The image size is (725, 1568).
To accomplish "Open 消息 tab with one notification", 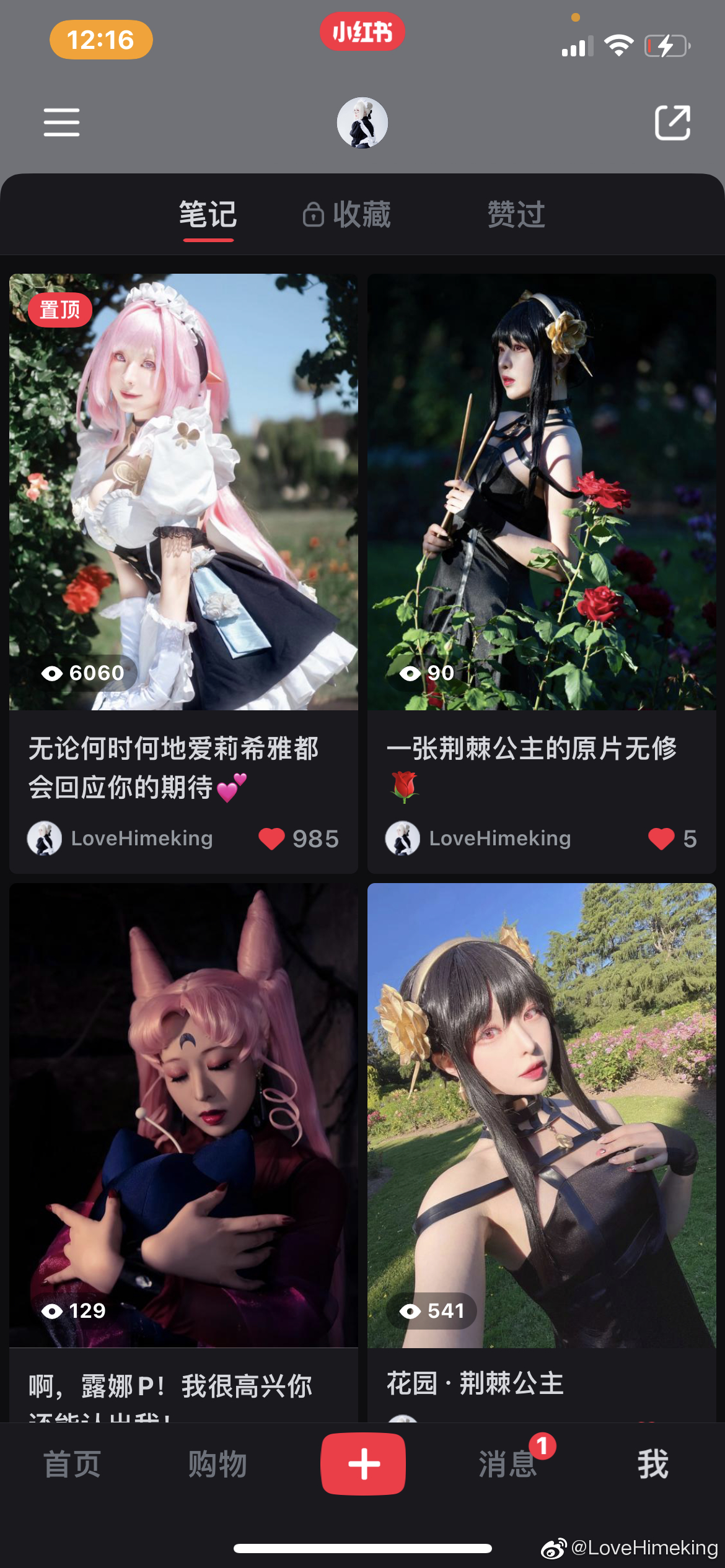I will click(x=507, y=1464).
